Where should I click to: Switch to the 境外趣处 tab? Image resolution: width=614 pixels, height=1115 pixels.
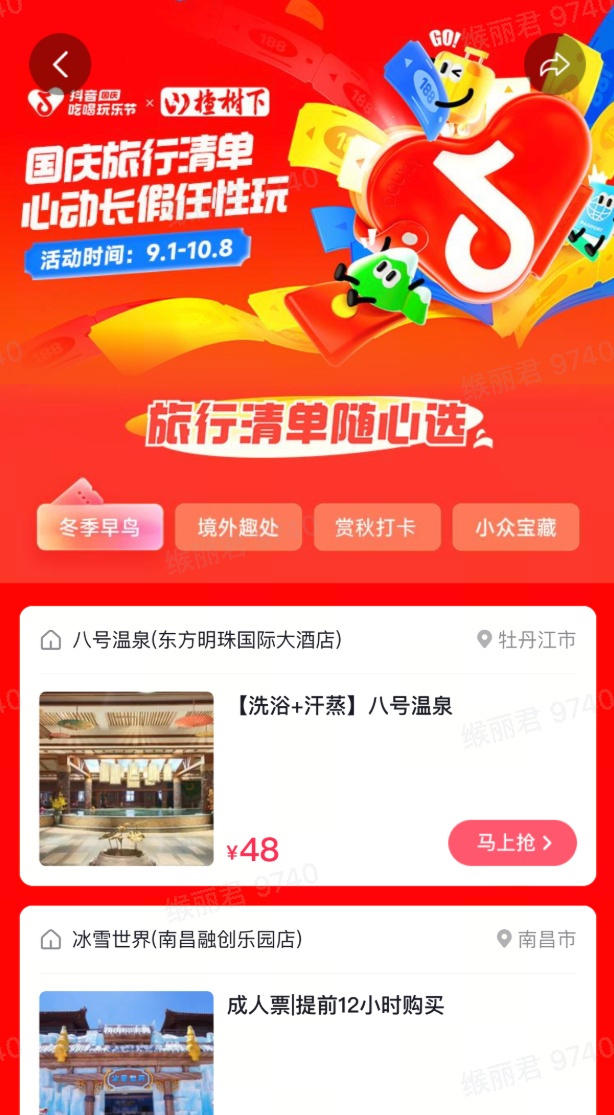[x=238, y=527]
